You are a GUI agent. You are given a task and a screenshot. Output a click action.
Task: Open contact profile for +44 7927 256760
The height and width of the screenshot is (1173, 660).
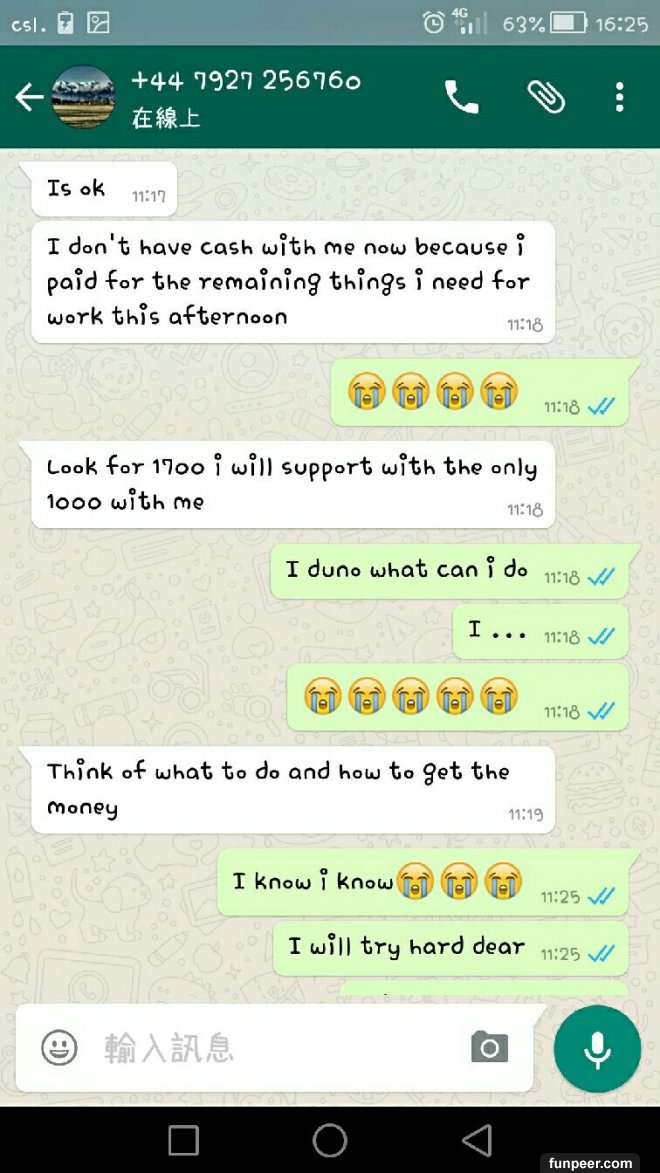245,97
